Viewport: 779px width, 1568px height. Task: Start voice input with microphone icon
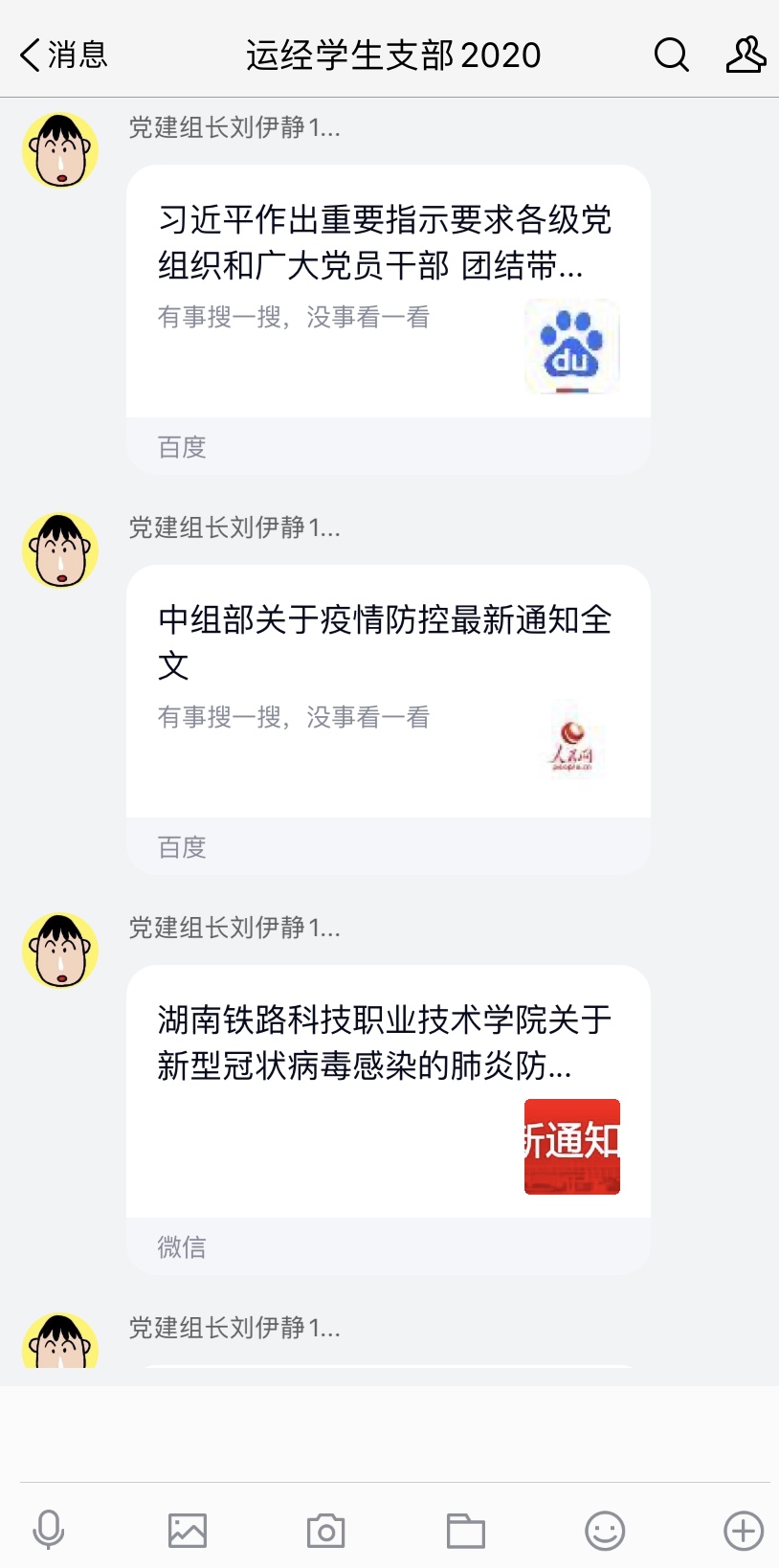[49, 1530]
